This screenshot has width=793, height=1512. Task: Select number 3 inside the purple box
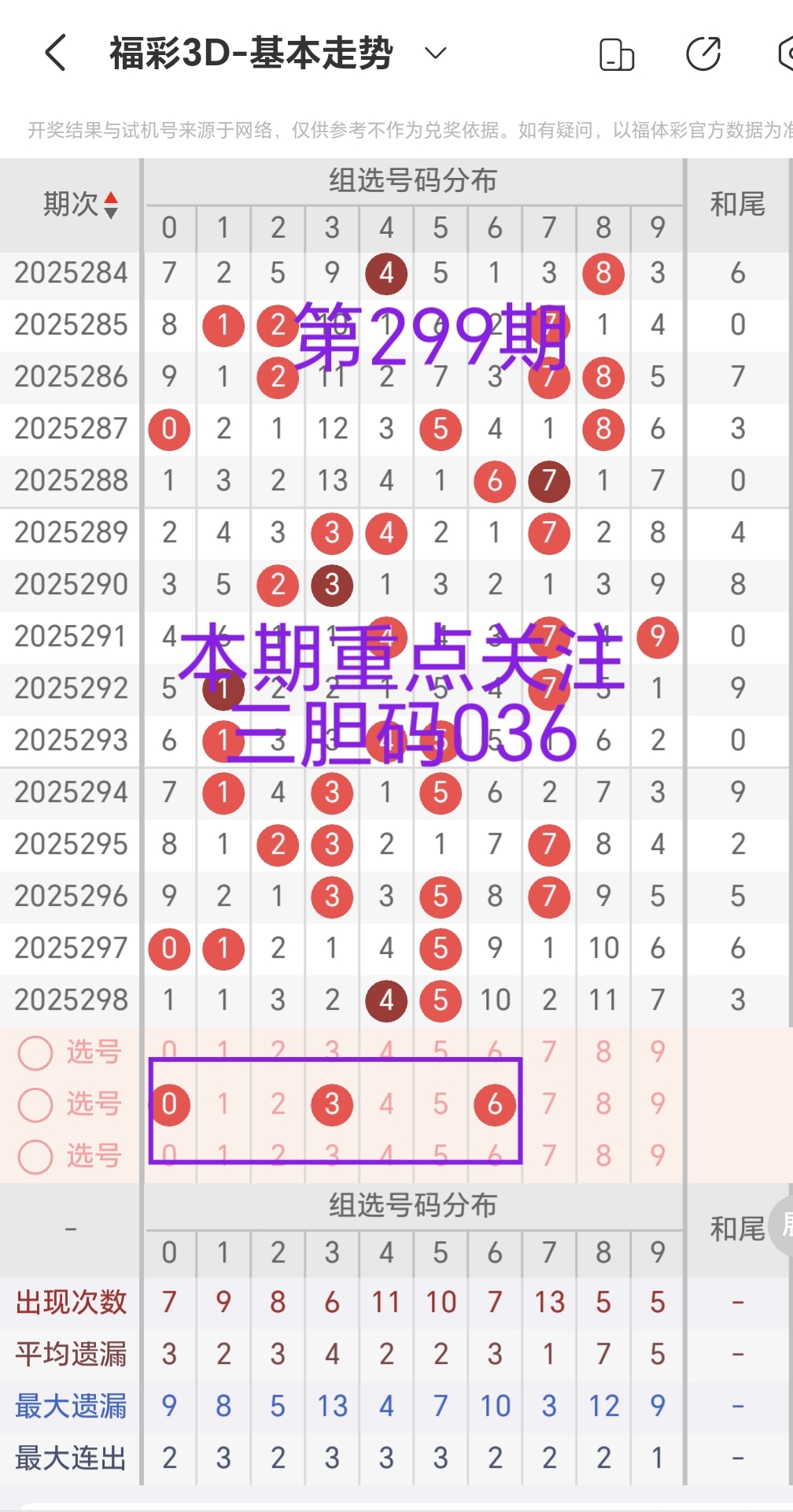coord(331,1104)
